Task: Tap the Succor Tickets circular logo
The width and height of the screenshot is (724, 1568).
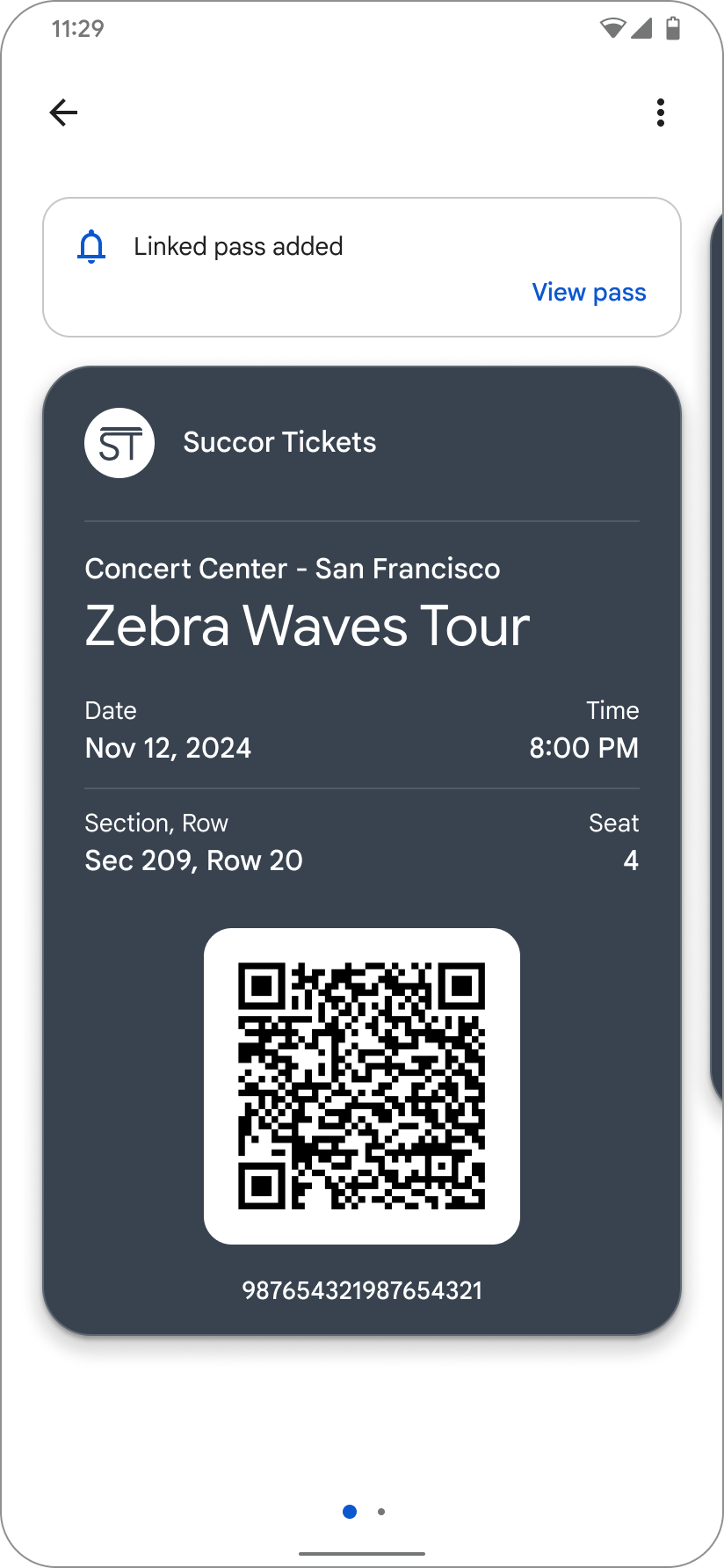Action: 119,442
